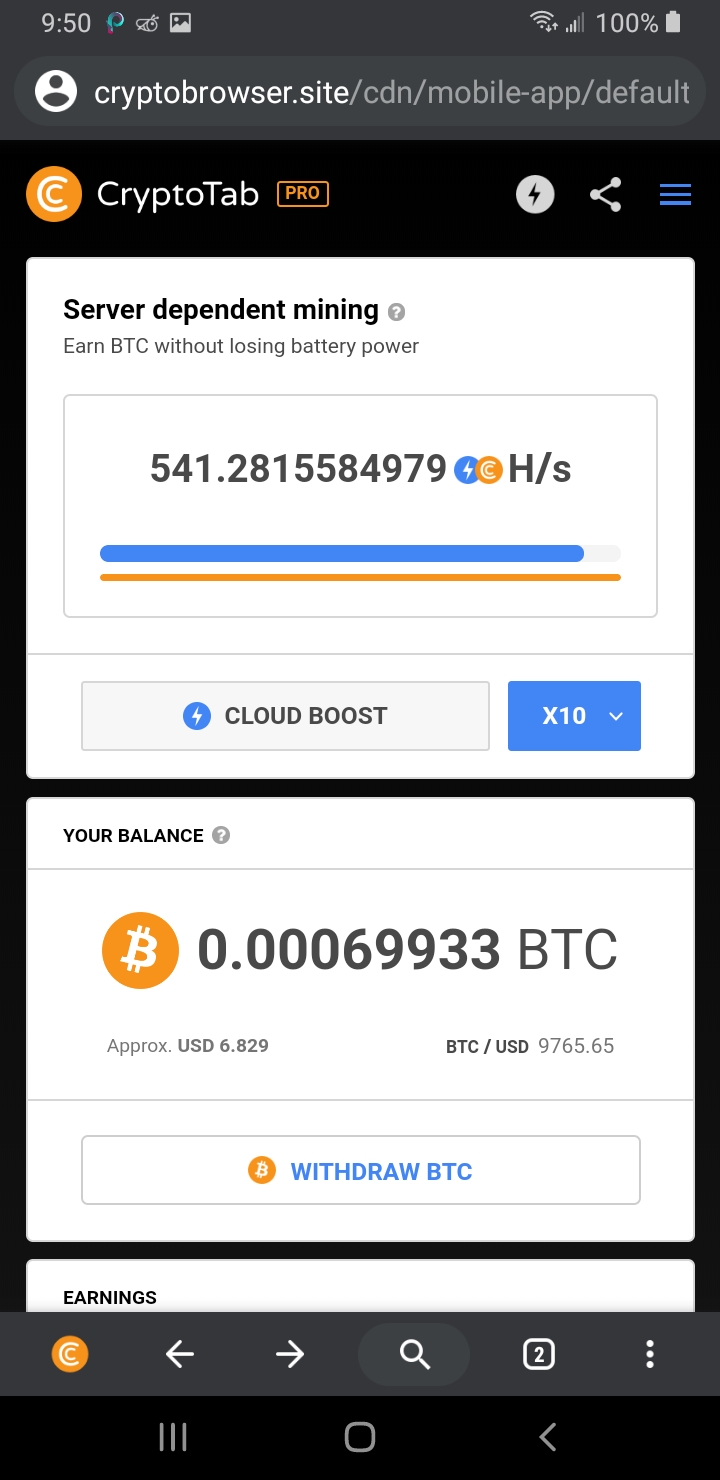Tap the system home button
The height and width of the screenshot is (1480, 720).
point(360,1437)
